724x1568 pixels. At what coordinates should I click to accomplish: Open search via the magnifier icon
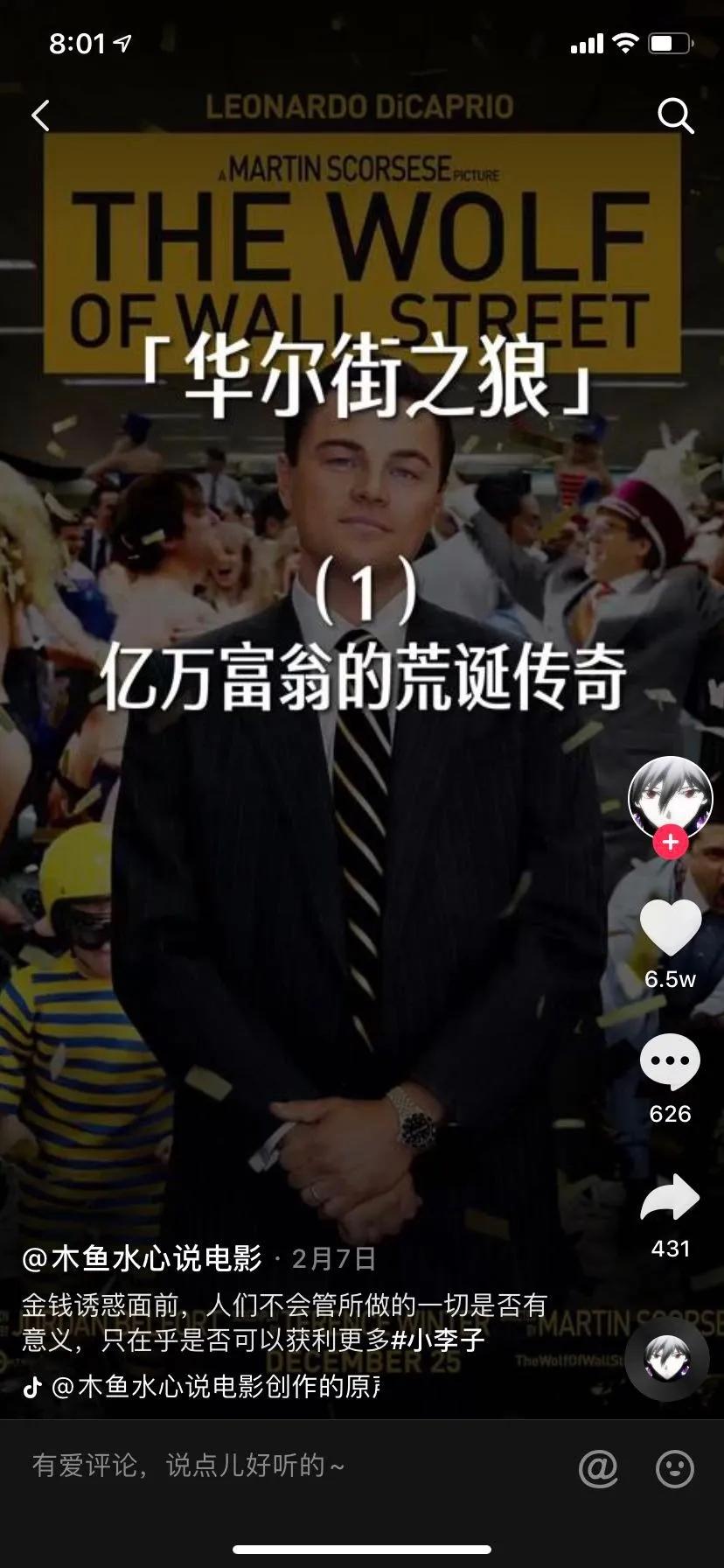point(674,115)
